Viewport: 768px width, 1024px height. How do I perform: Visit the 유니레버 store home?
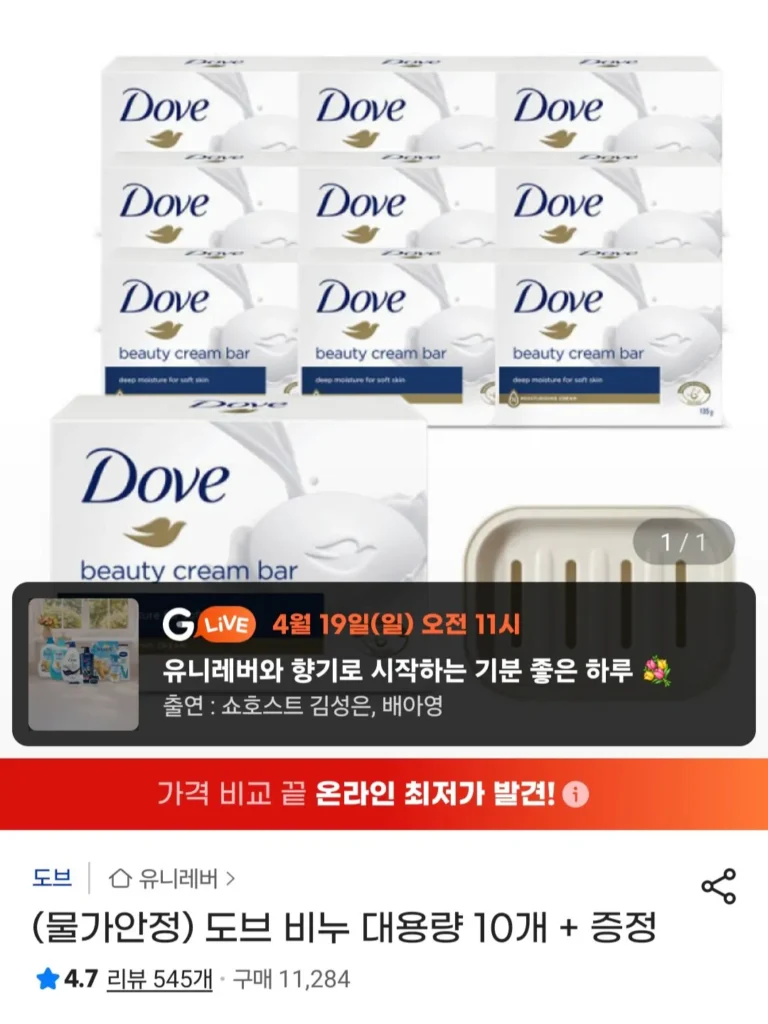pos(173,879)
